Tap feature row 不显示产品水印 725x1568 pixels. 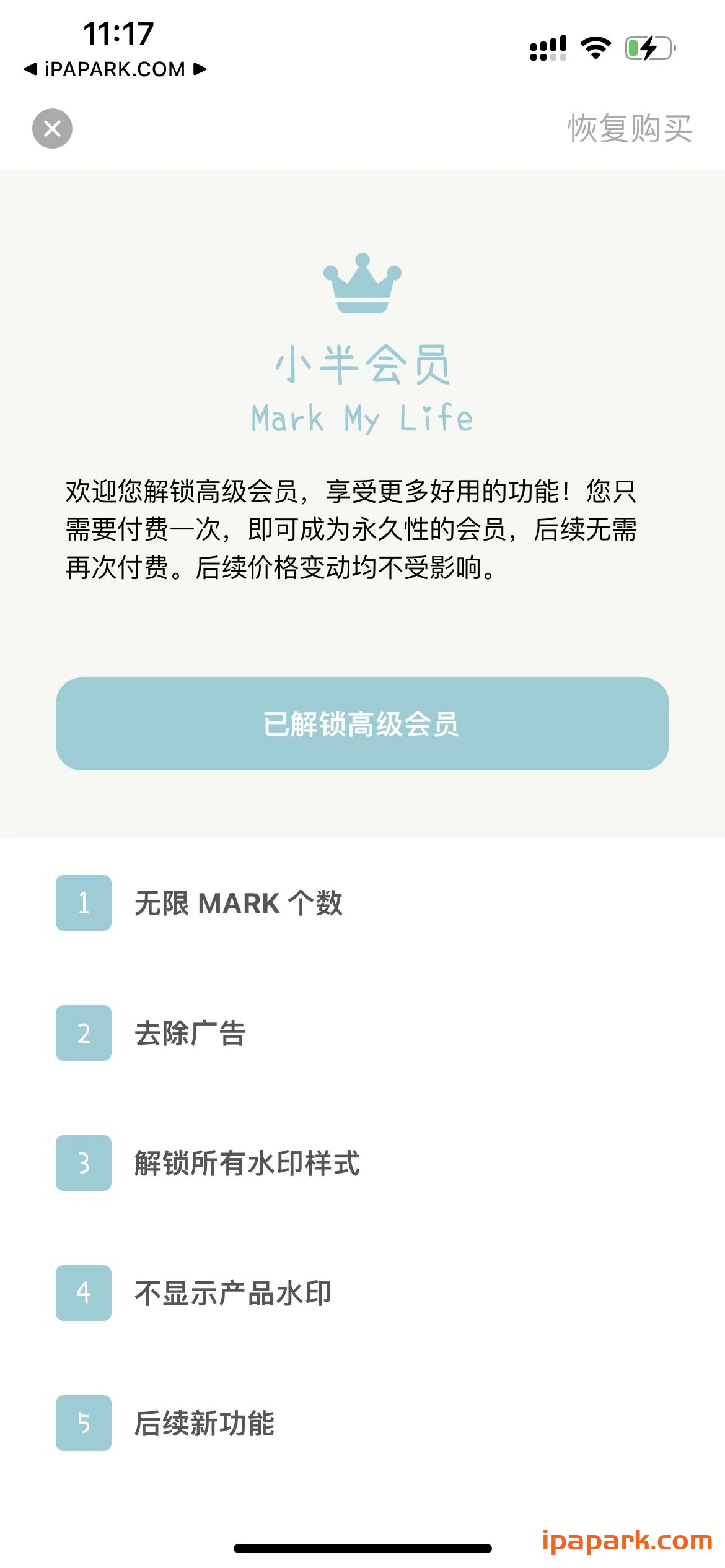pos(232,1292)
